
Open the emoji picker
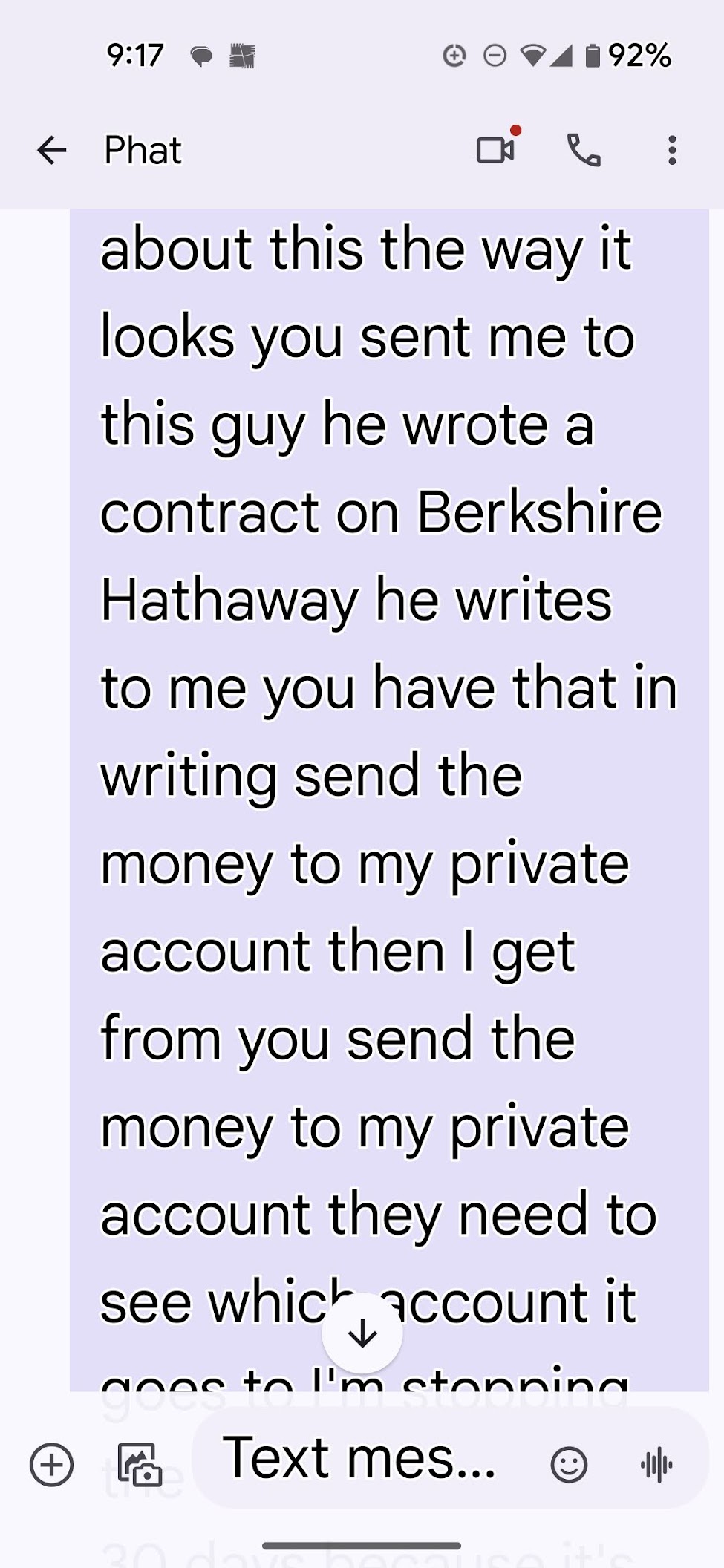(x=569, y=1465)
